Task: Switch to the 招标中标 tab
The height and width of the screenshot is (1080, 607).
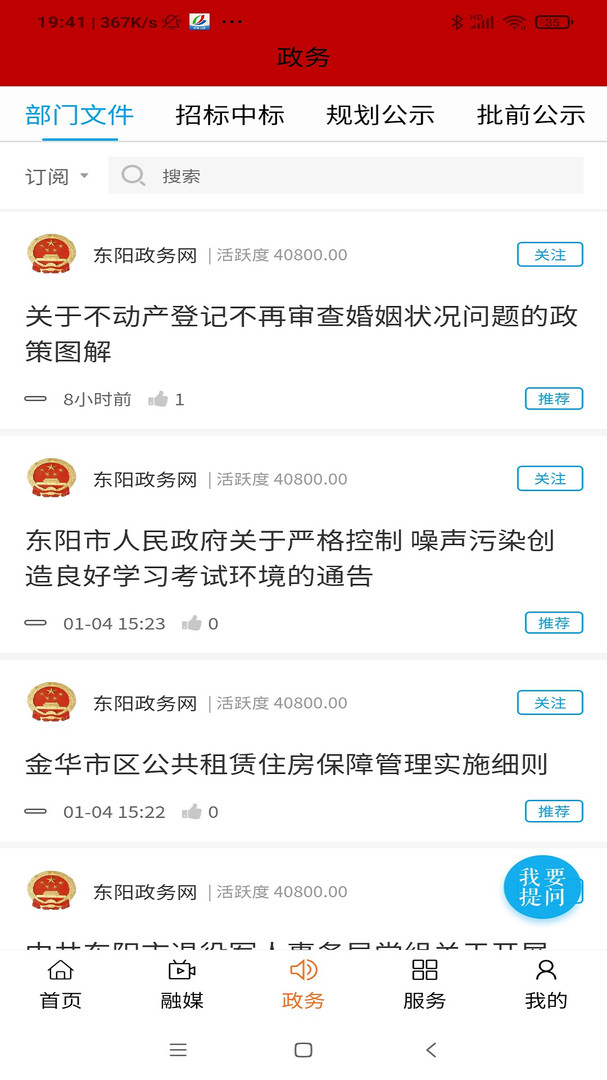Action: (x=230, y=115)
